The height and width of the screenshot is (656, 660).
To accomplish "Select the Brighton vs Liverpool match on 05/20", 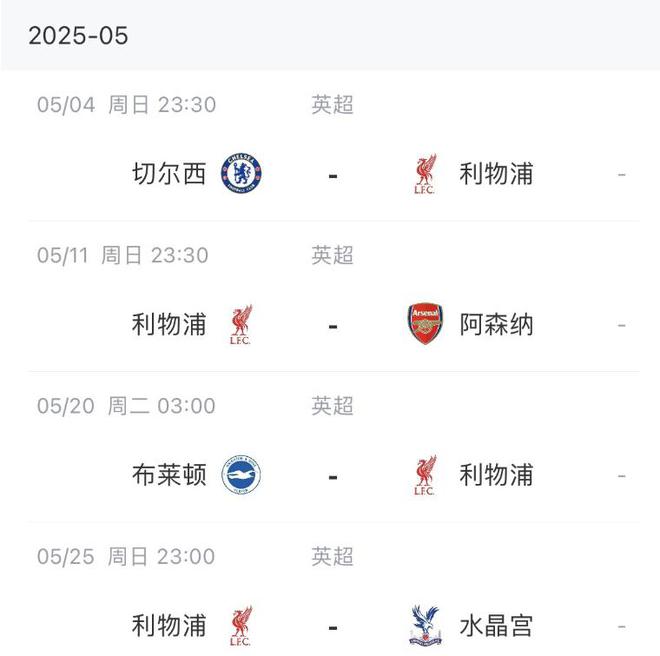I will (332, 475).
